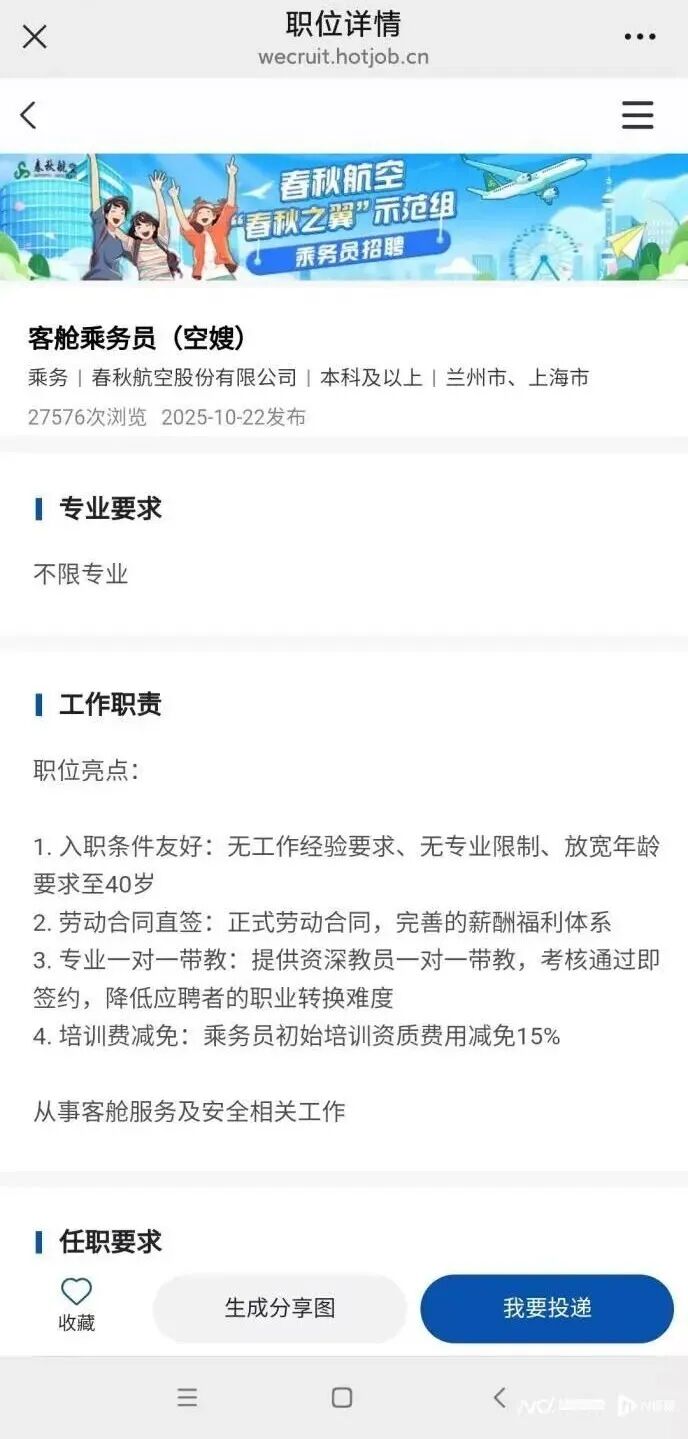Image resolution: width=688 pixels, height=1439 pixels.
Task: Open recent apps from the navigation bar
Action: click(187, 1397)
